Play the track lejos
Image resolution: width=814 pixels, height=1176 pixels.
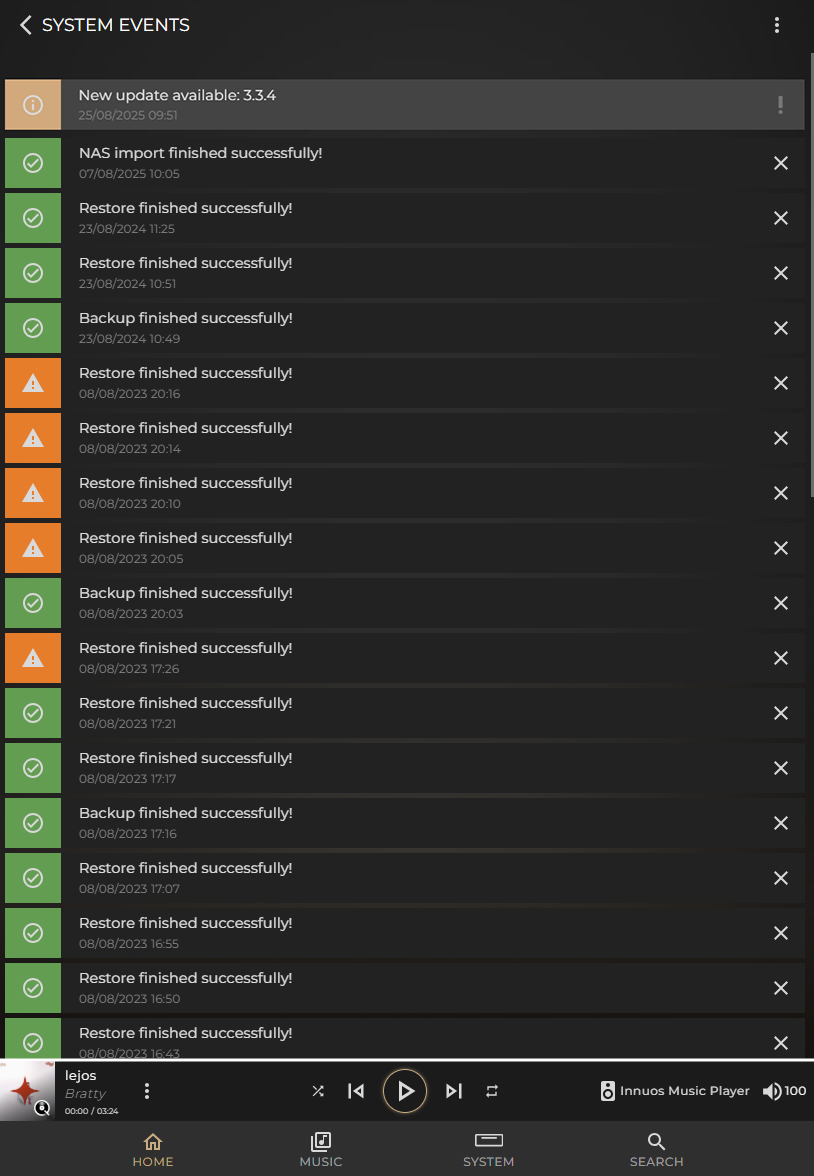pyautogui.click(x=405, y=1091)
